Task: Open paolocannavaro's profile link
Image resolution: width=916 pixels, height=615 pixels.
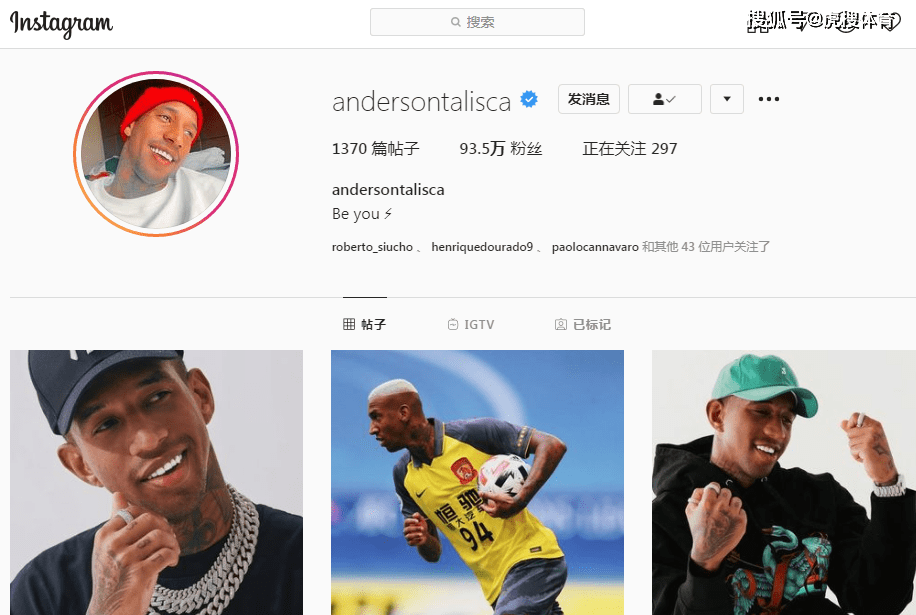Action: coord(595,247)
